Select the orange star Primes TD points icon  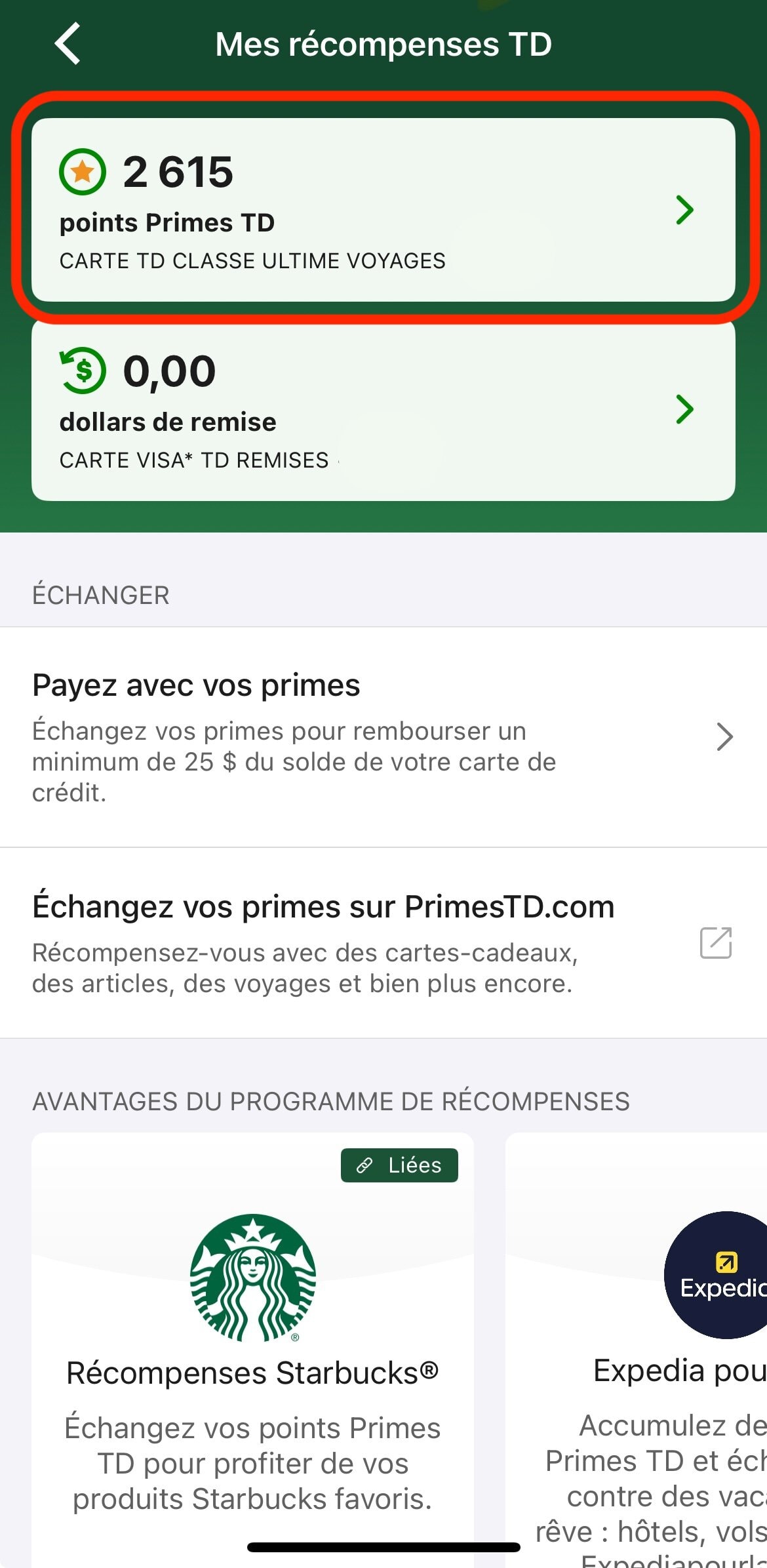(x=81, y=172)
